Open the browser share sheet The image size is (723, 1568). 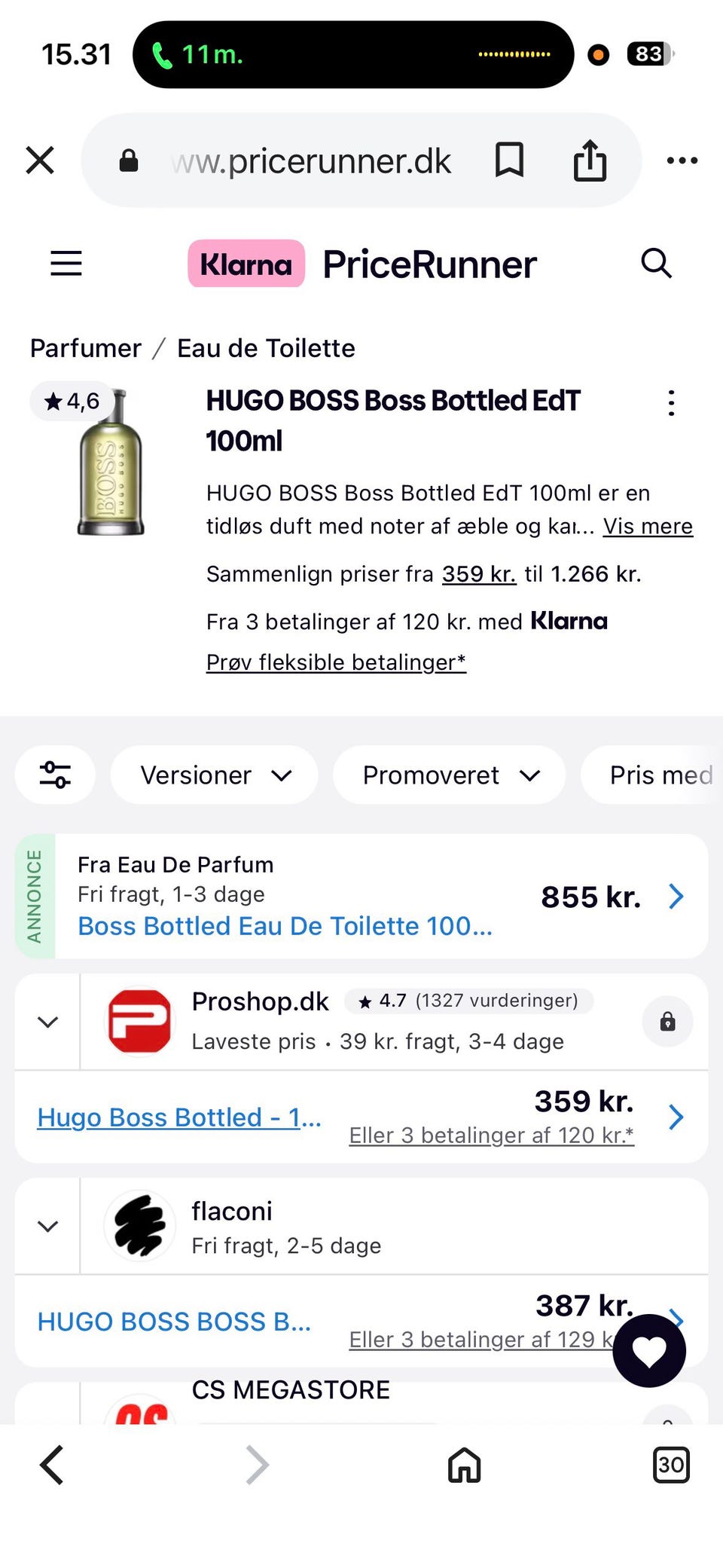coord(590,160)
